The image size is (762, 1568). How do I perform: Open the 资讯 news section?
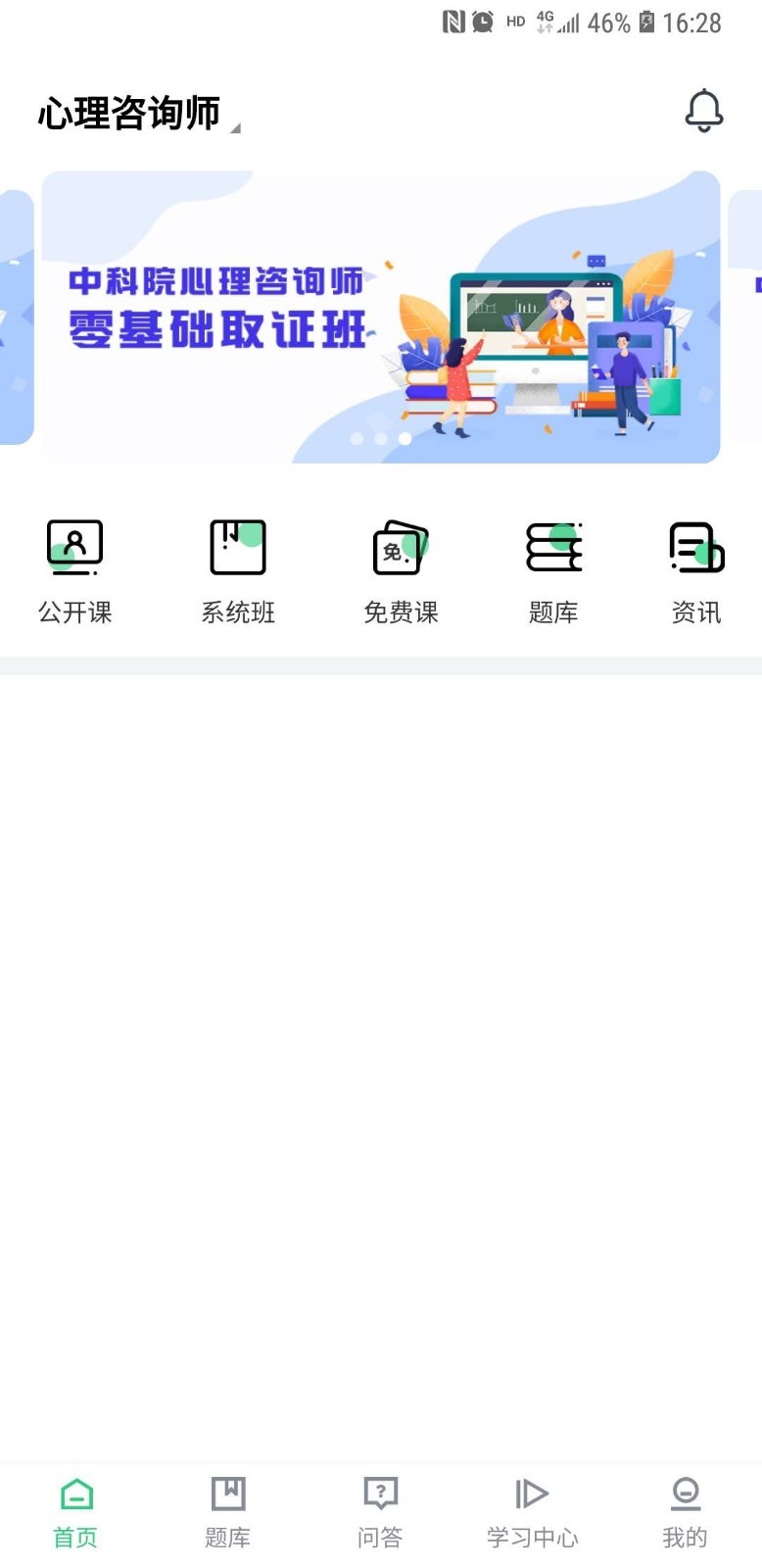point(696,570)
